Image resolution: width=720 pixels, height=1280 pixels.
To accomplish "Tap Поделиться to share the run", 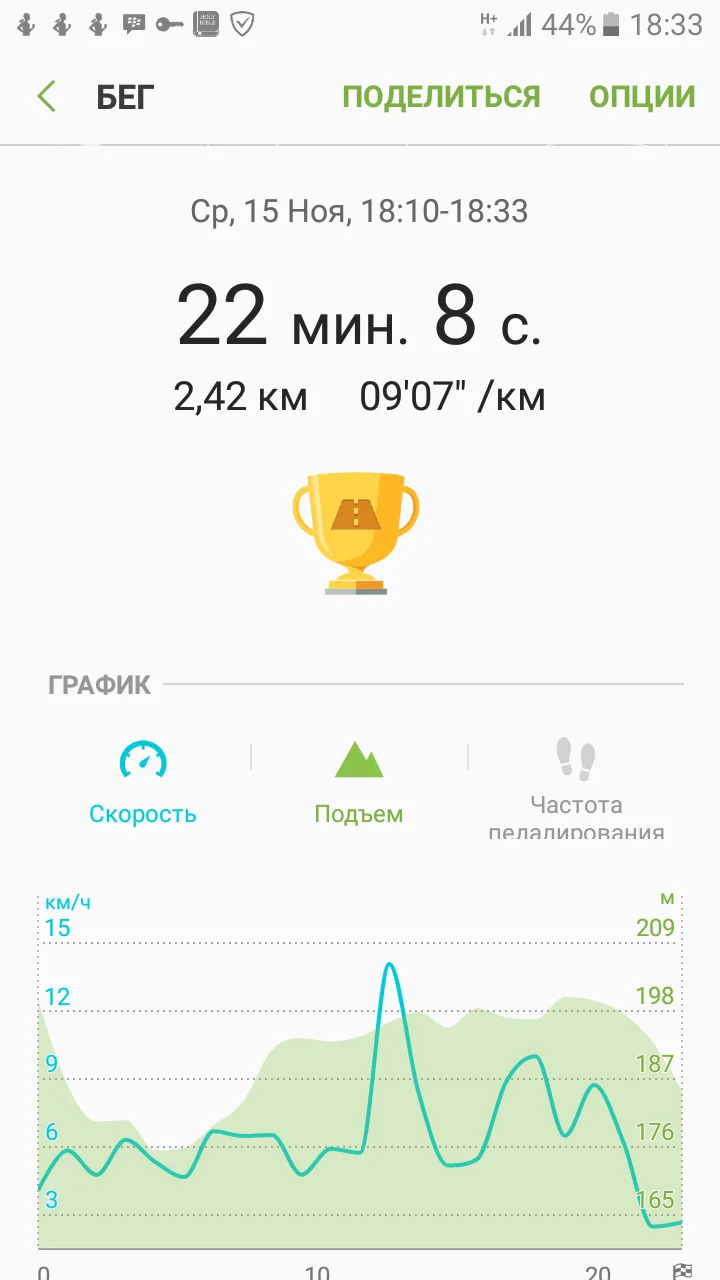I will coord(441,97).
